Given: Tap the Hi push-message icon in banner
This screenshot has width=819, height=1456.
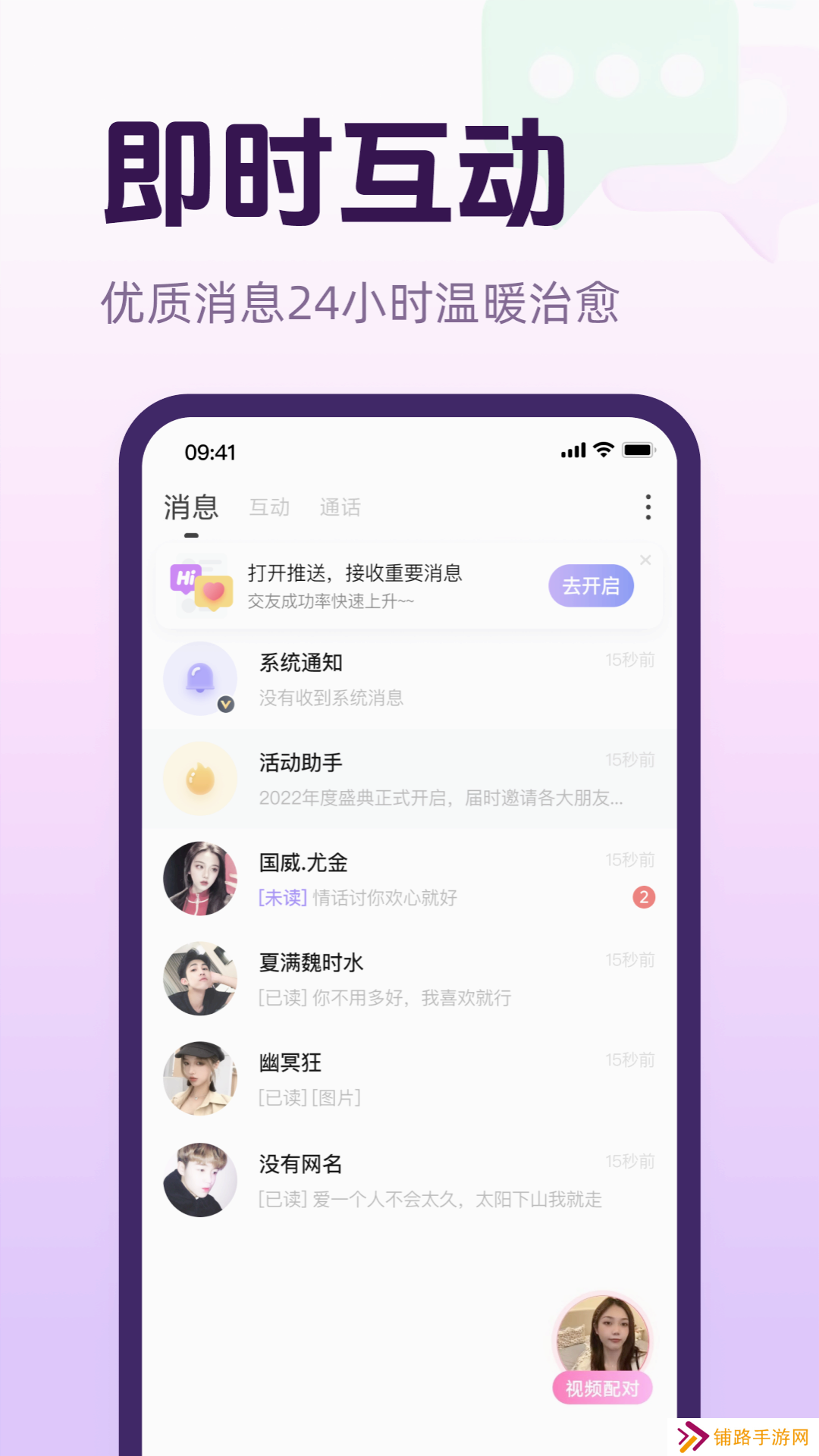Looking at the screenshot, I should click(x=200, y=585).
